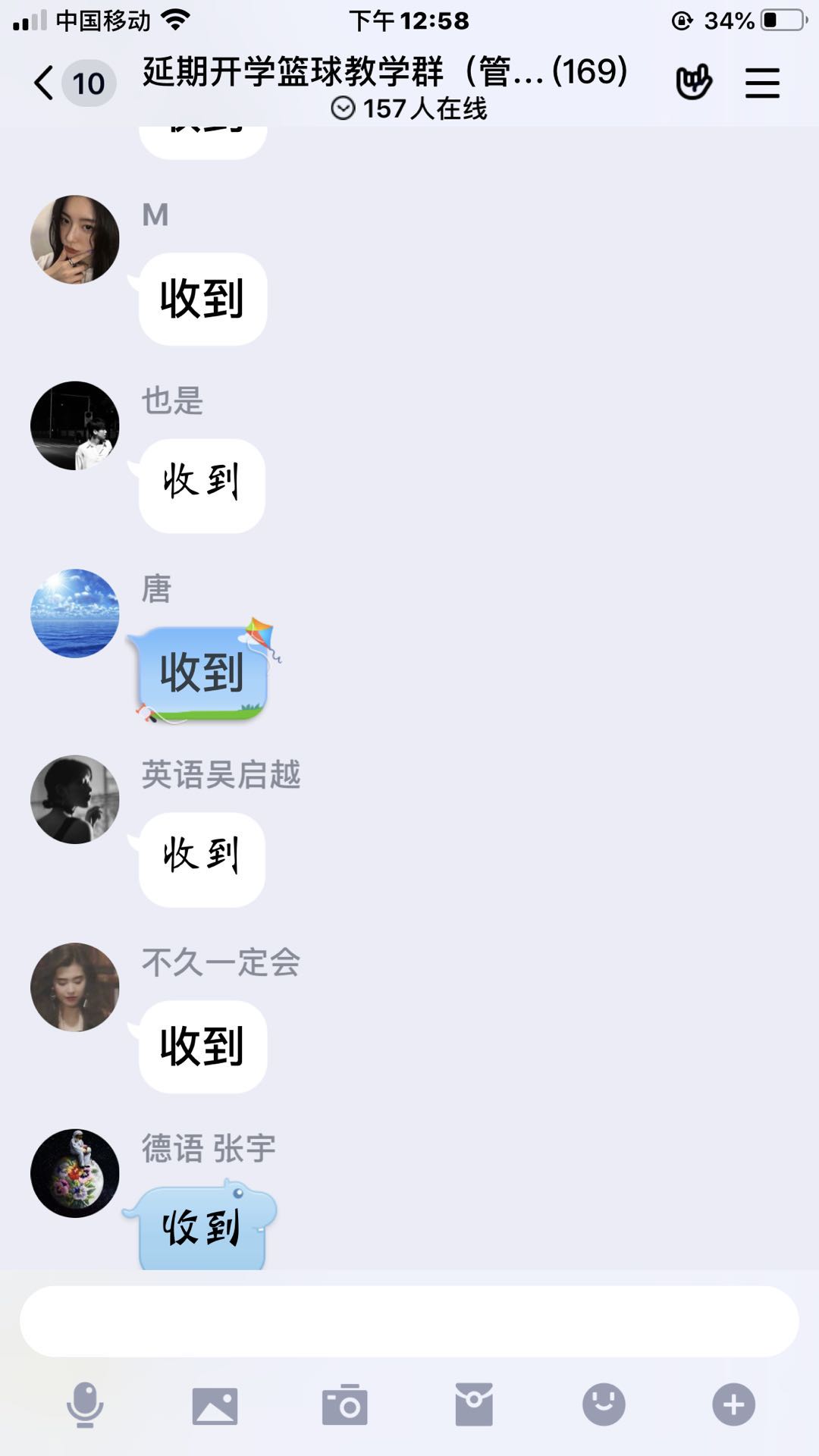This screenshot has height=1456, width=819.
Task: Open the avatar of 不久一定会
Action: point(75,987)
